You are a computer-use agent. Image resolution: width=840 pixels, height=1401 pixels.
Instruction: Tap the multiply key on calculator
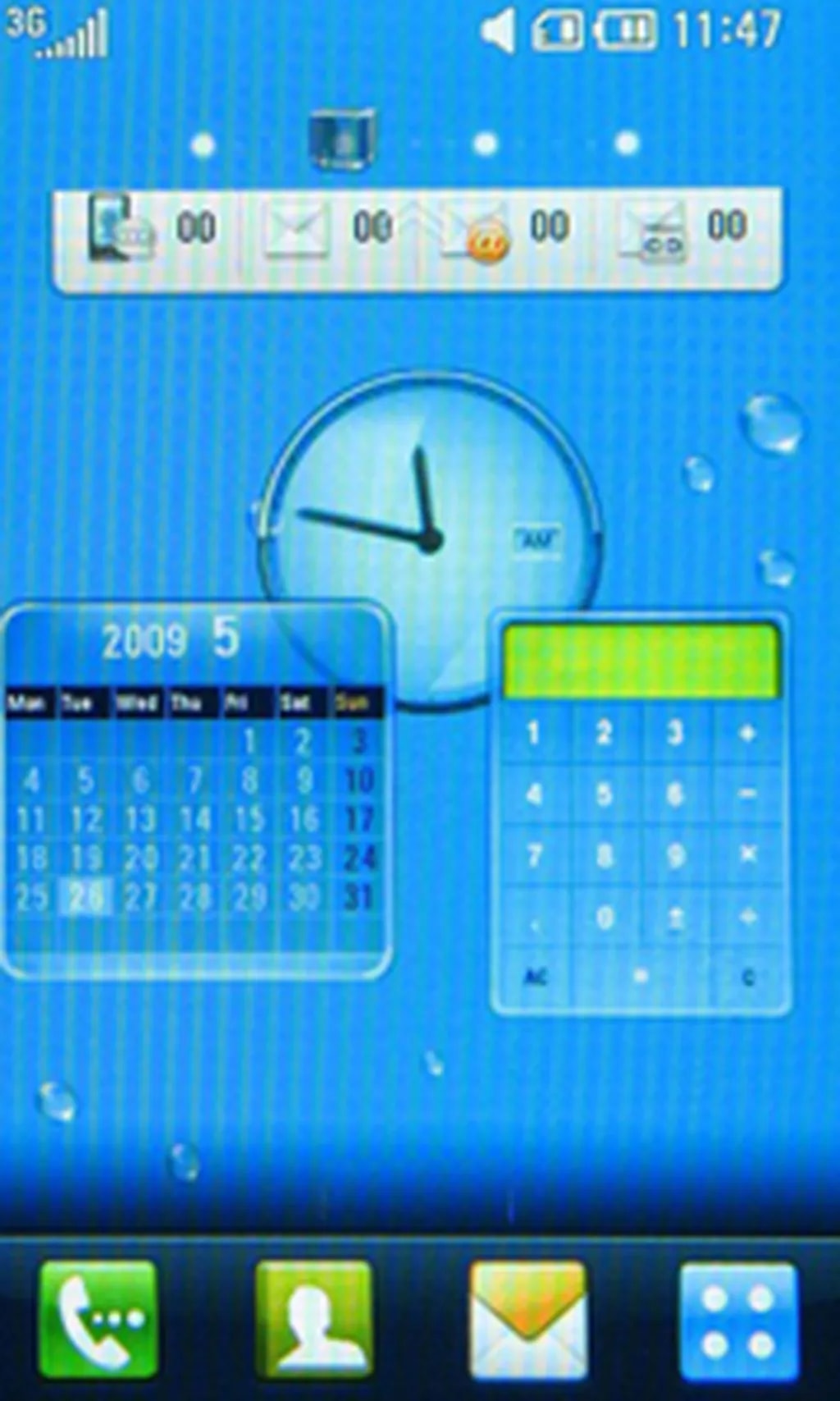coord(747,854)
